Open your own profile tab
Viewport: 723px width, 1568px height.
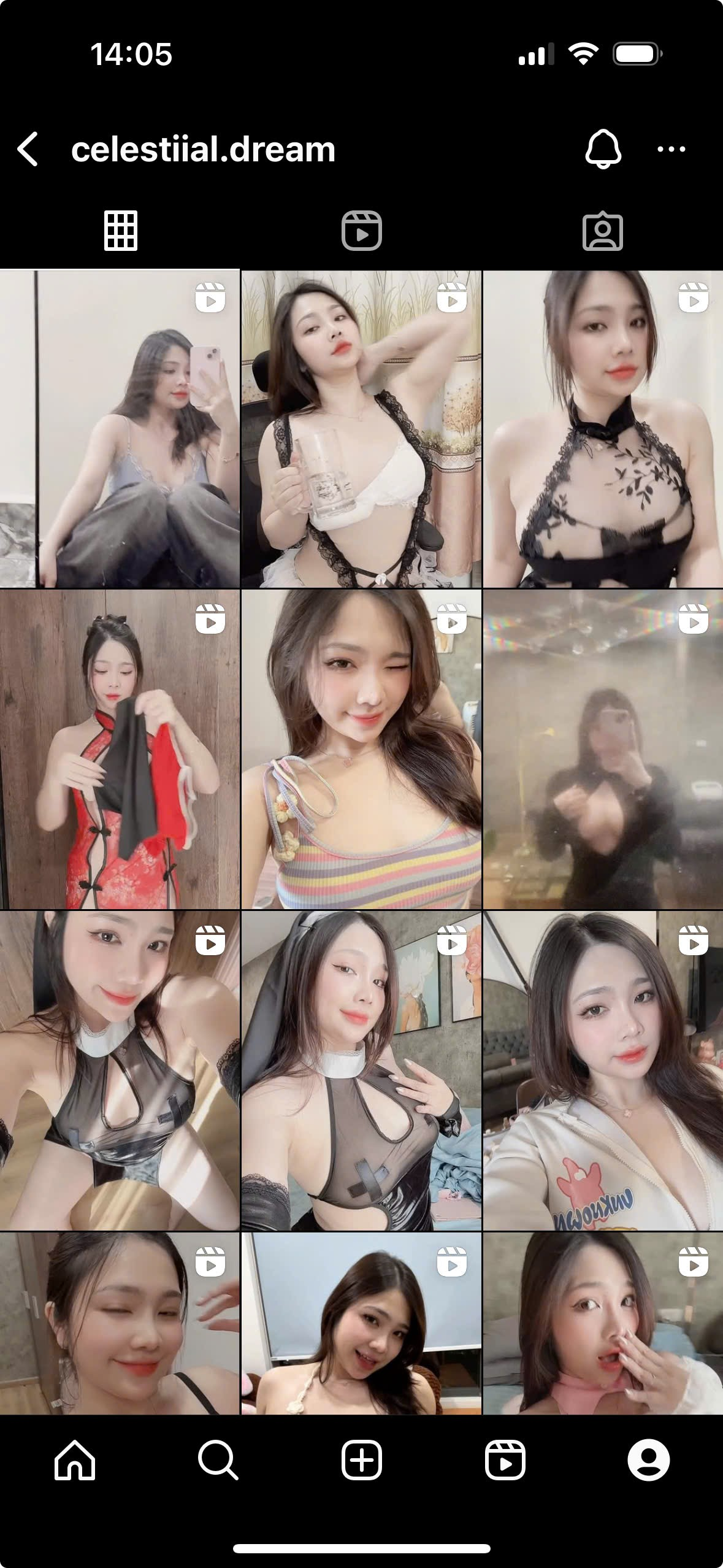tap(648, 1460)
